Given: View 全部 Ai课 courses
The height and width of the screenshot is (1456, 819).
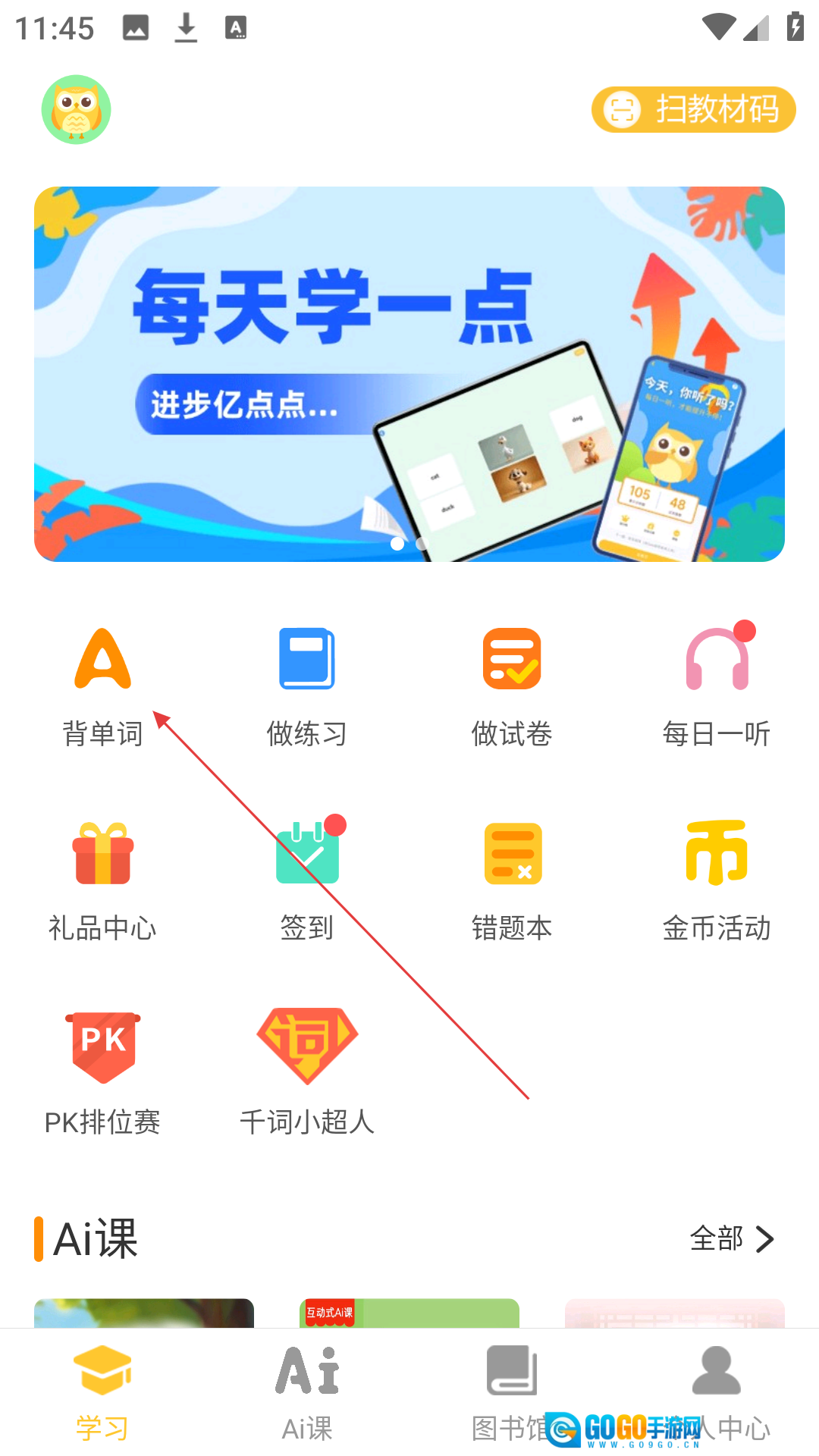Looking at the screenshot, I should (731, 1239).
